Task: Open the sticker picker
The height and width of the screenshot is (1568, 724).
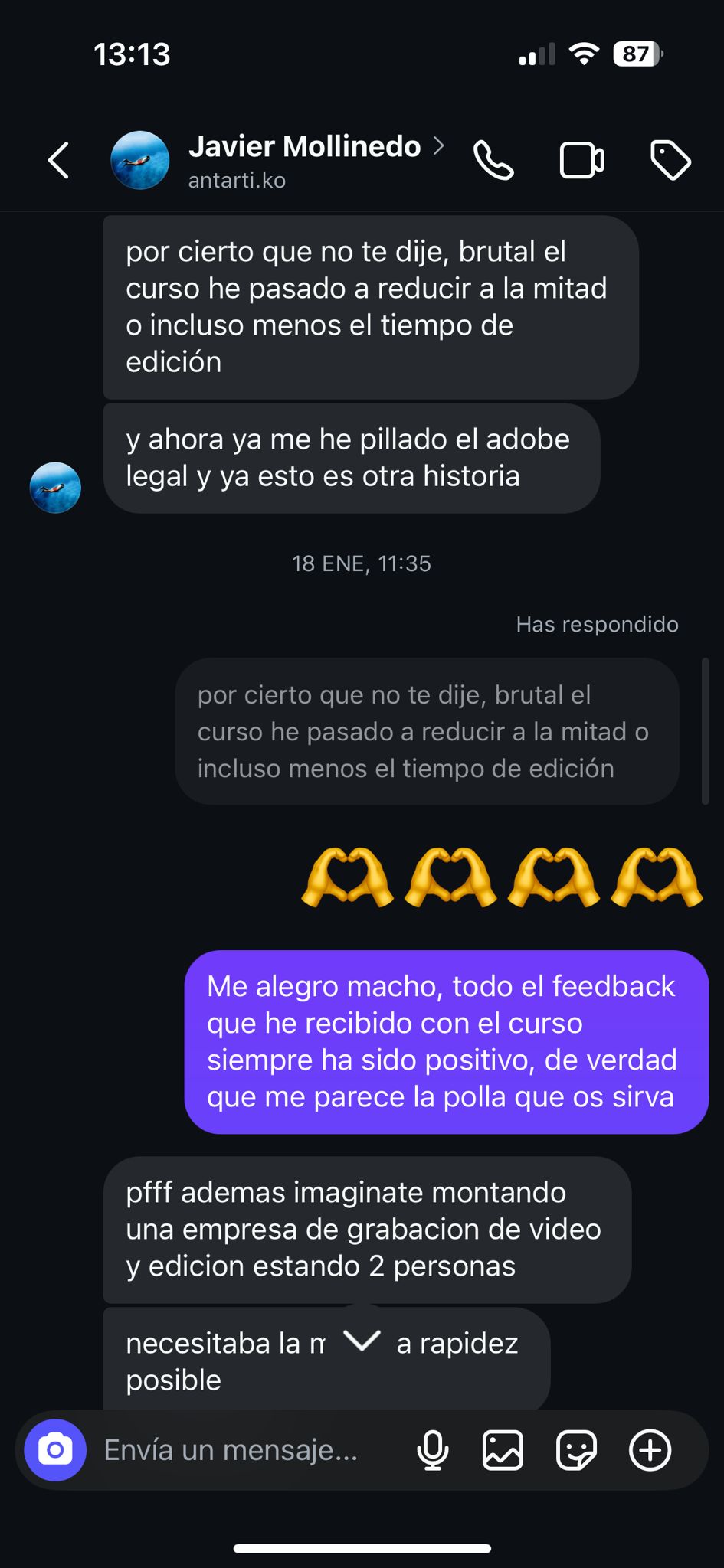Action: 576,1450
